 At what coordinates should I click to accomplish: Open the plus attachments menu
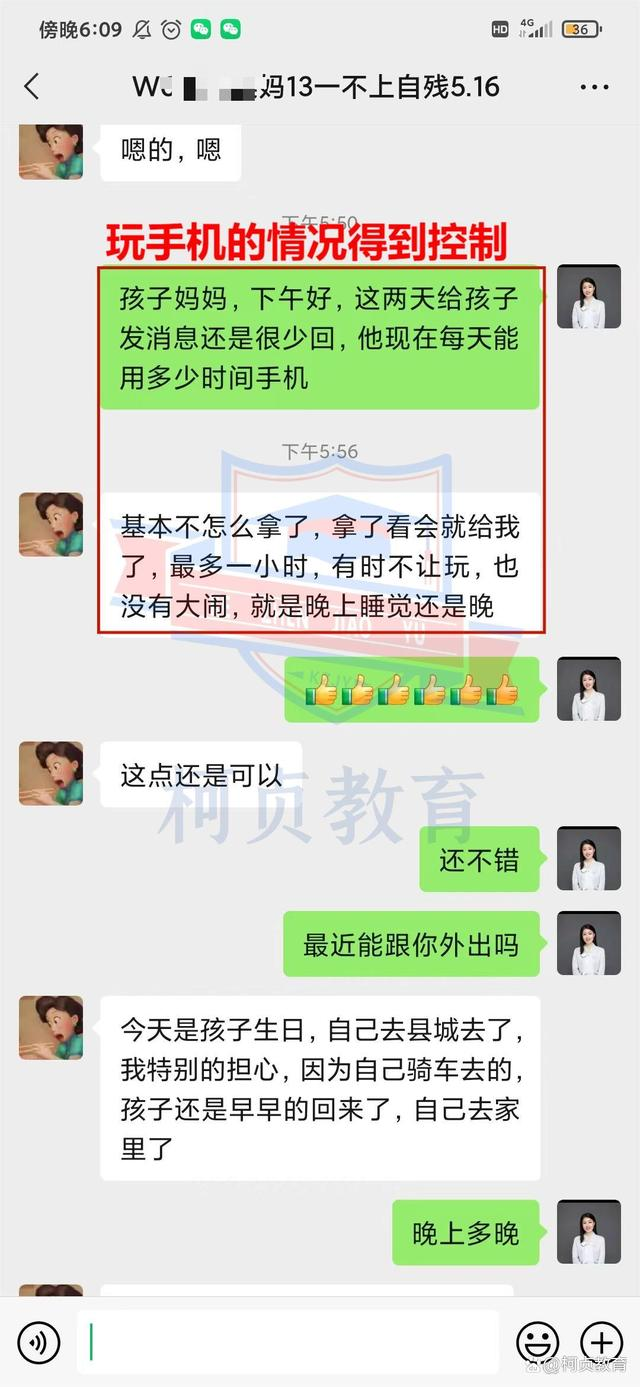pyautogui.click(x=602, y=1342)
